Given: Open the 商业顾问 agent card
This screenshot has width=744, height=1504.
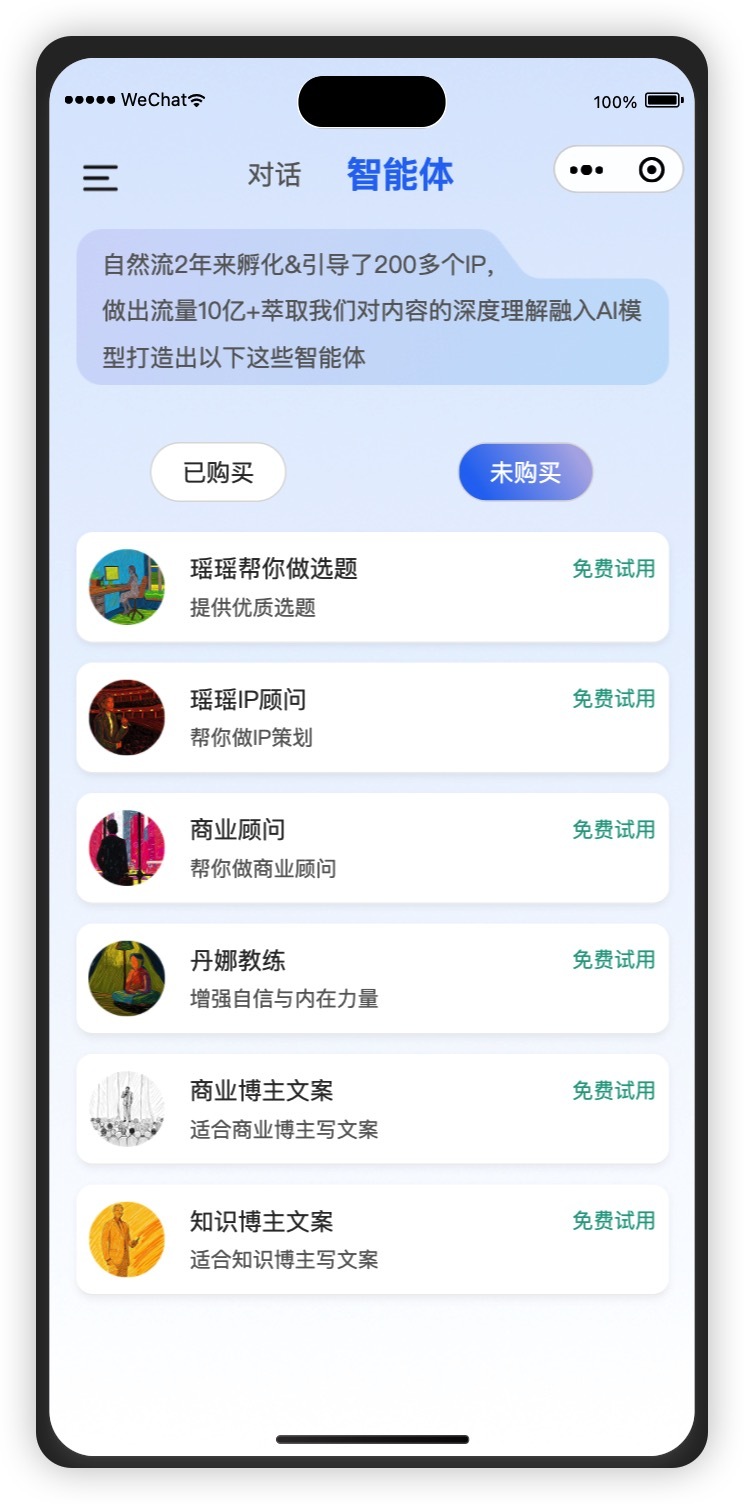Looking at the screenshot, I should click(372, 848).
